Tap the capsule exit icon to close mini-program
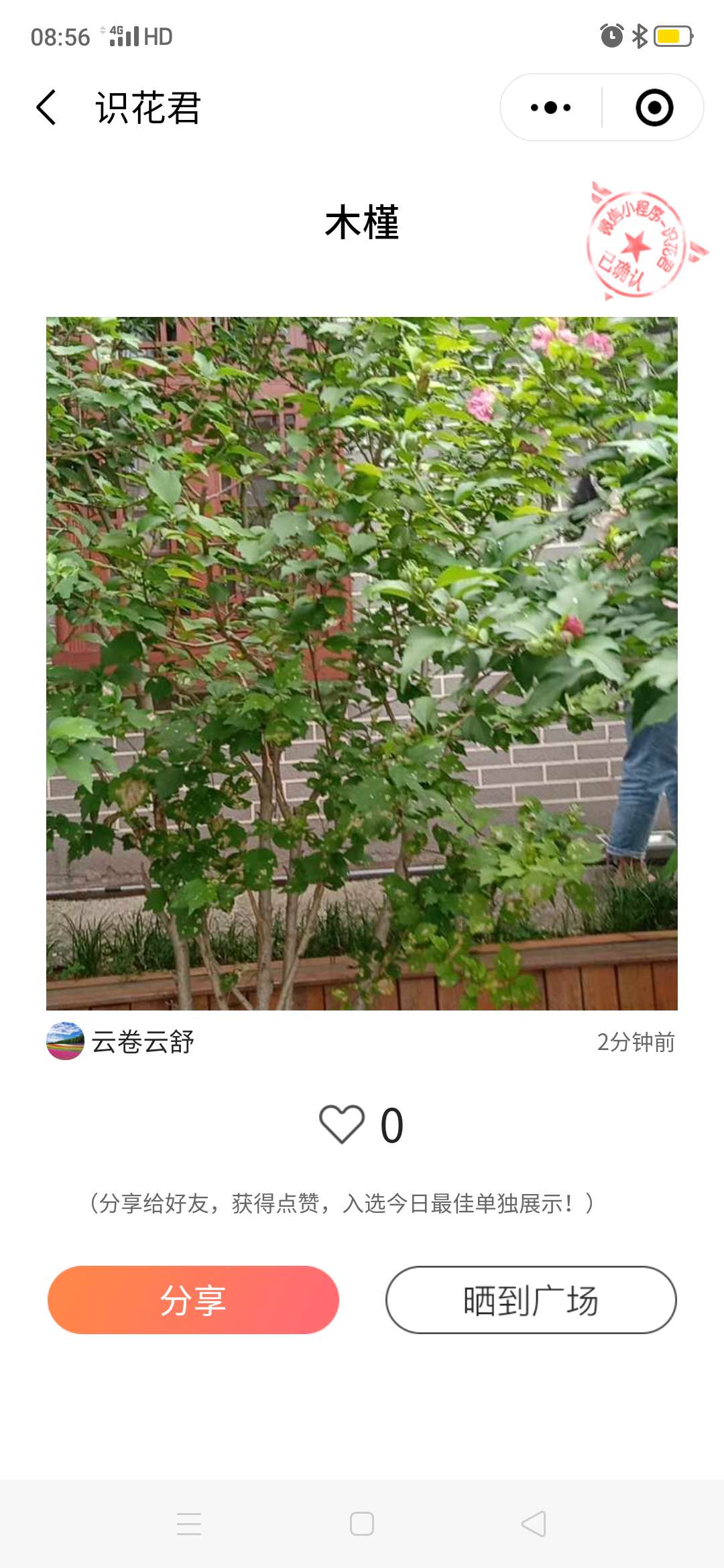 point(654,107)
